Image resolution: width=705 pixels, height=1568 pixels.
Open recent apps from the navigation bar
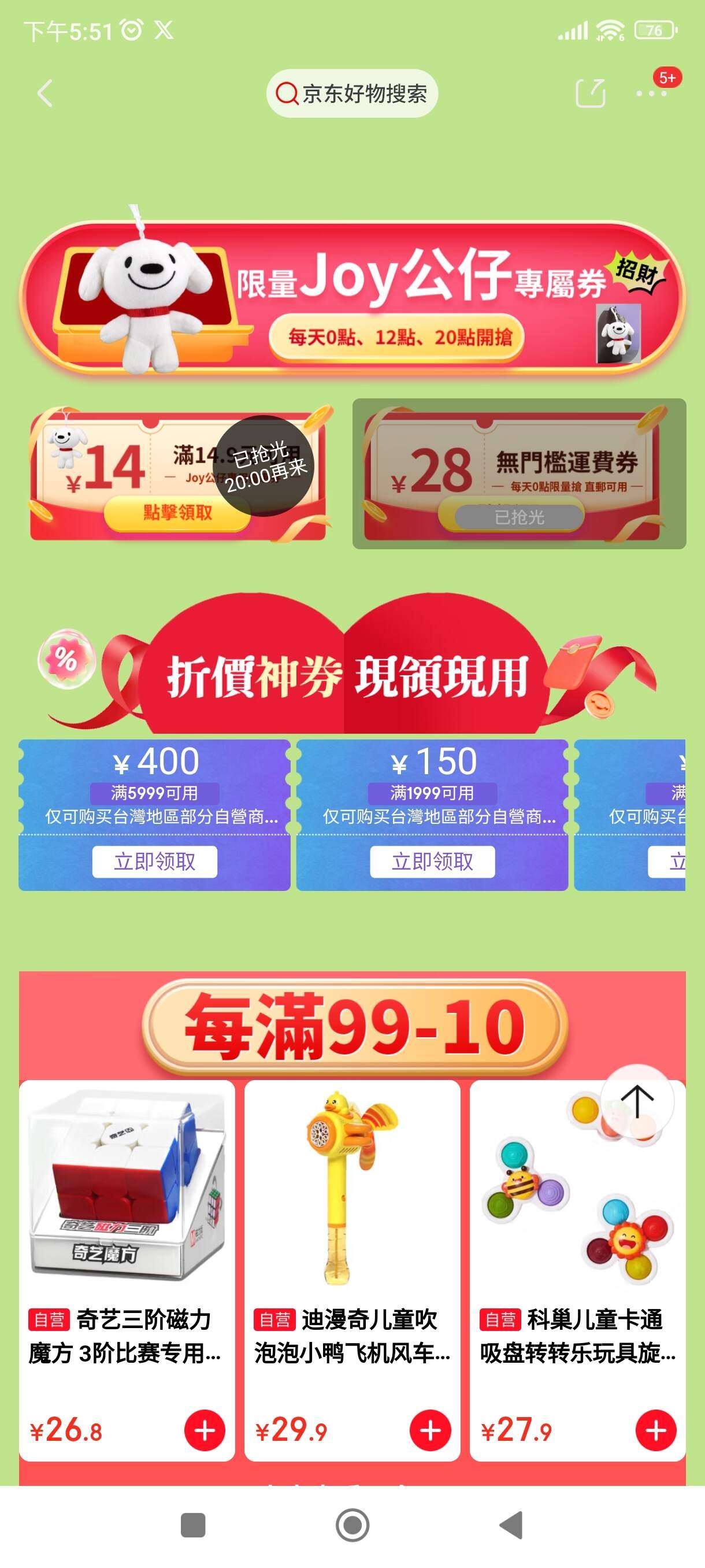tap(193, 1525)
